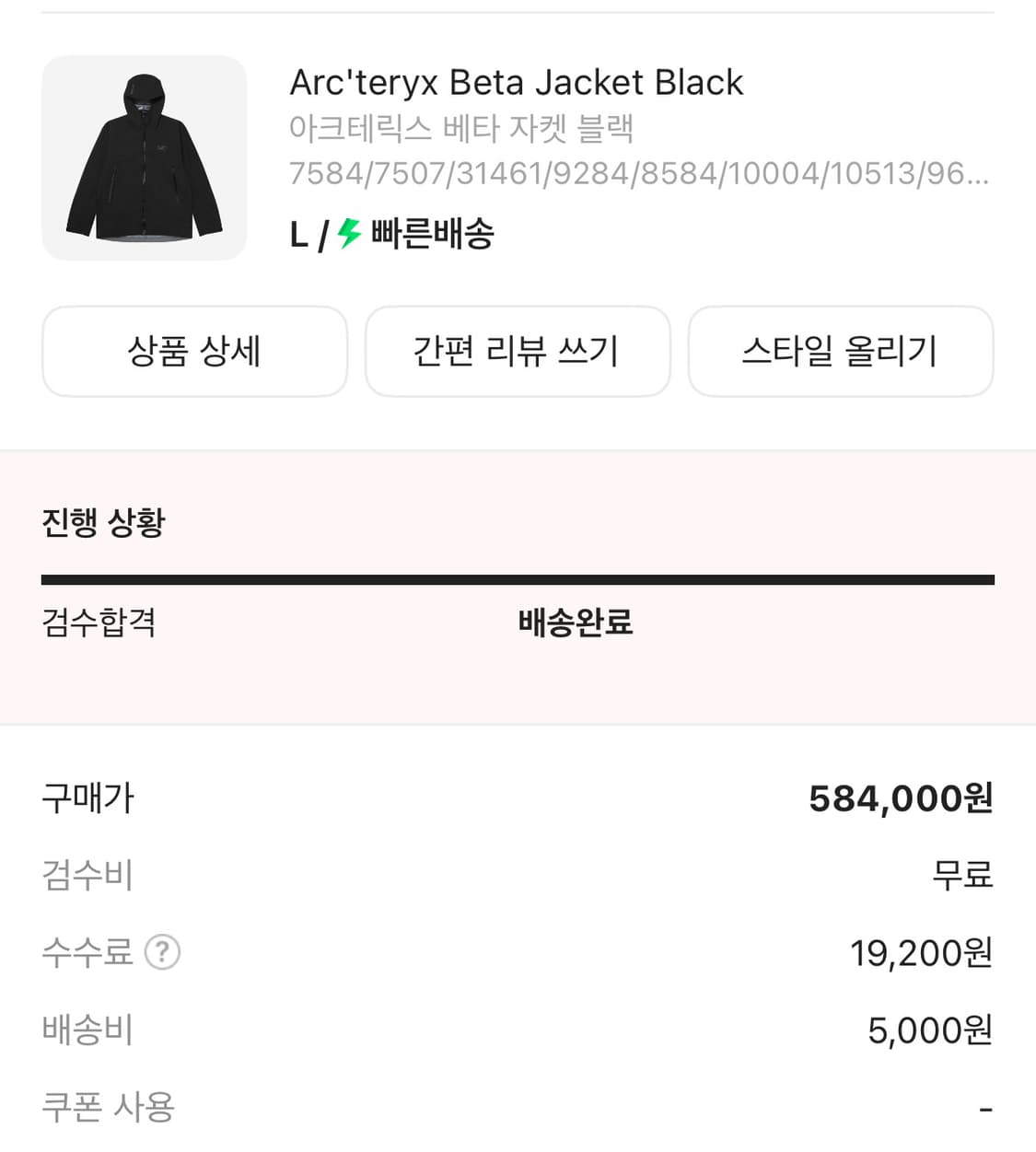Open product details with the '상품 상세' button
The width and height of the screenshot is (1036, 1152).
[194, 352]
